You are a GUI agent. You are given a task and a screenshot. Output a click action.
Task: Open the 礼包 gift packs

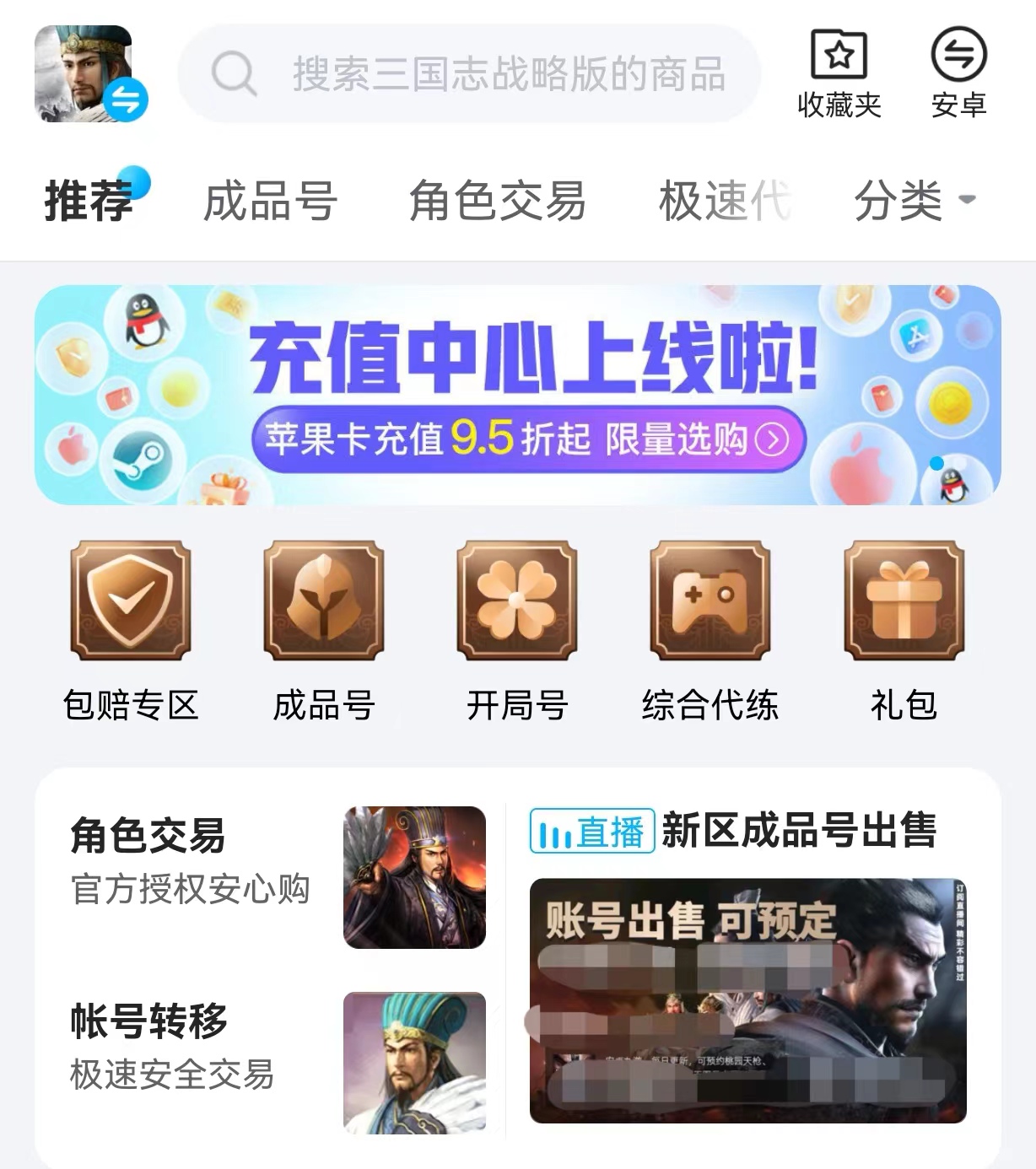tap(904, 632)
